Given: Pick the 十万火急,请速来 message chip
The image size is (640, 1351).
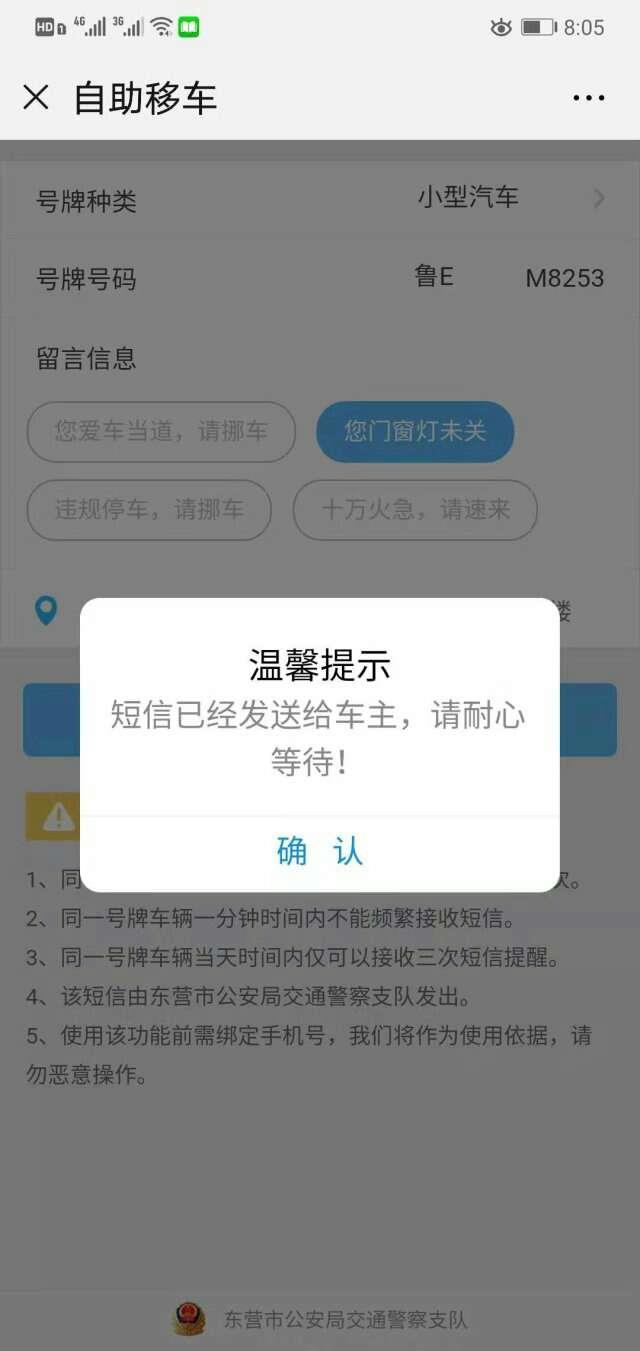Looking at the screenshot, I should [x=415, y=510].
